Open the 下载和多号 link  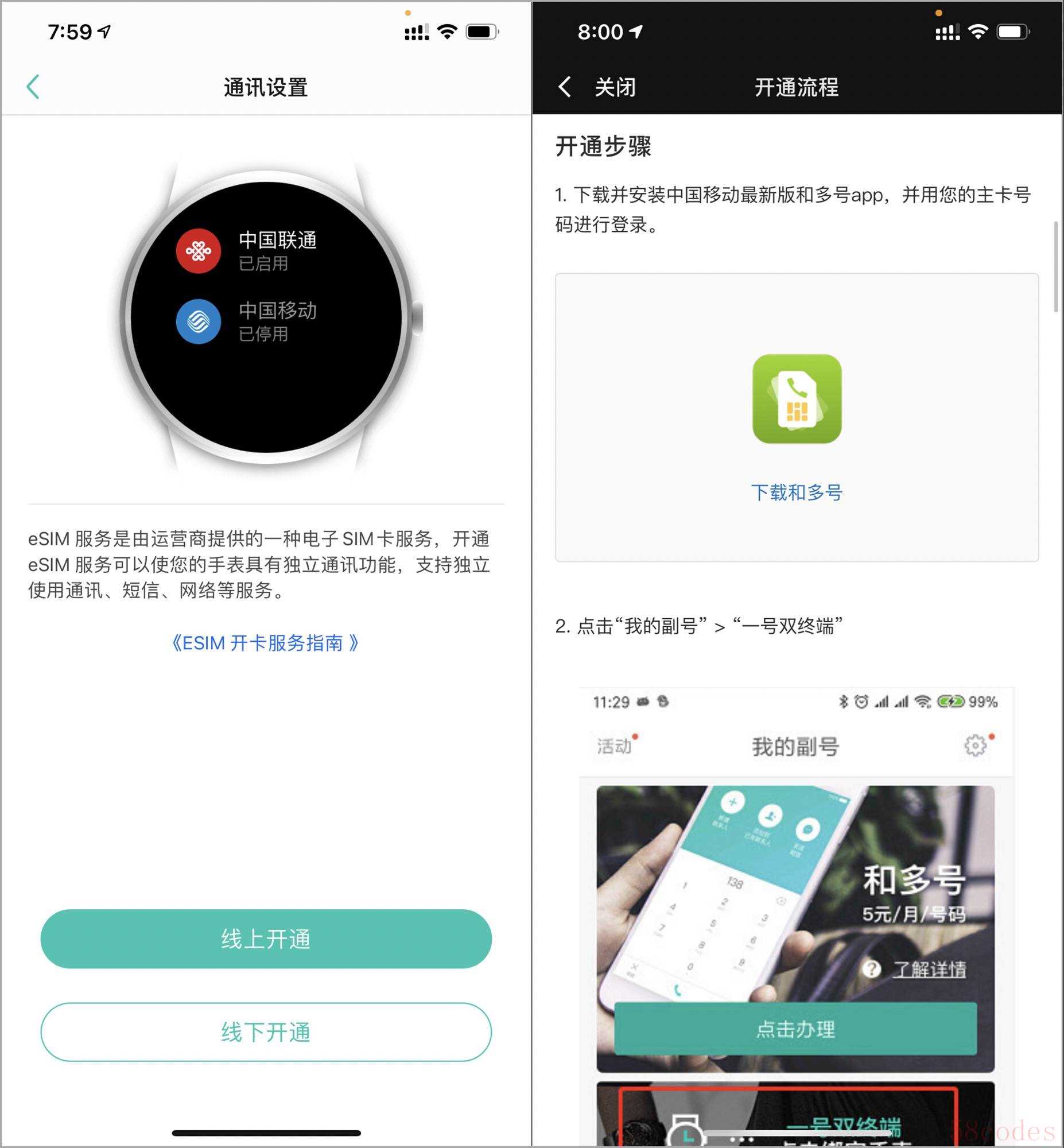tap(796, 492)
